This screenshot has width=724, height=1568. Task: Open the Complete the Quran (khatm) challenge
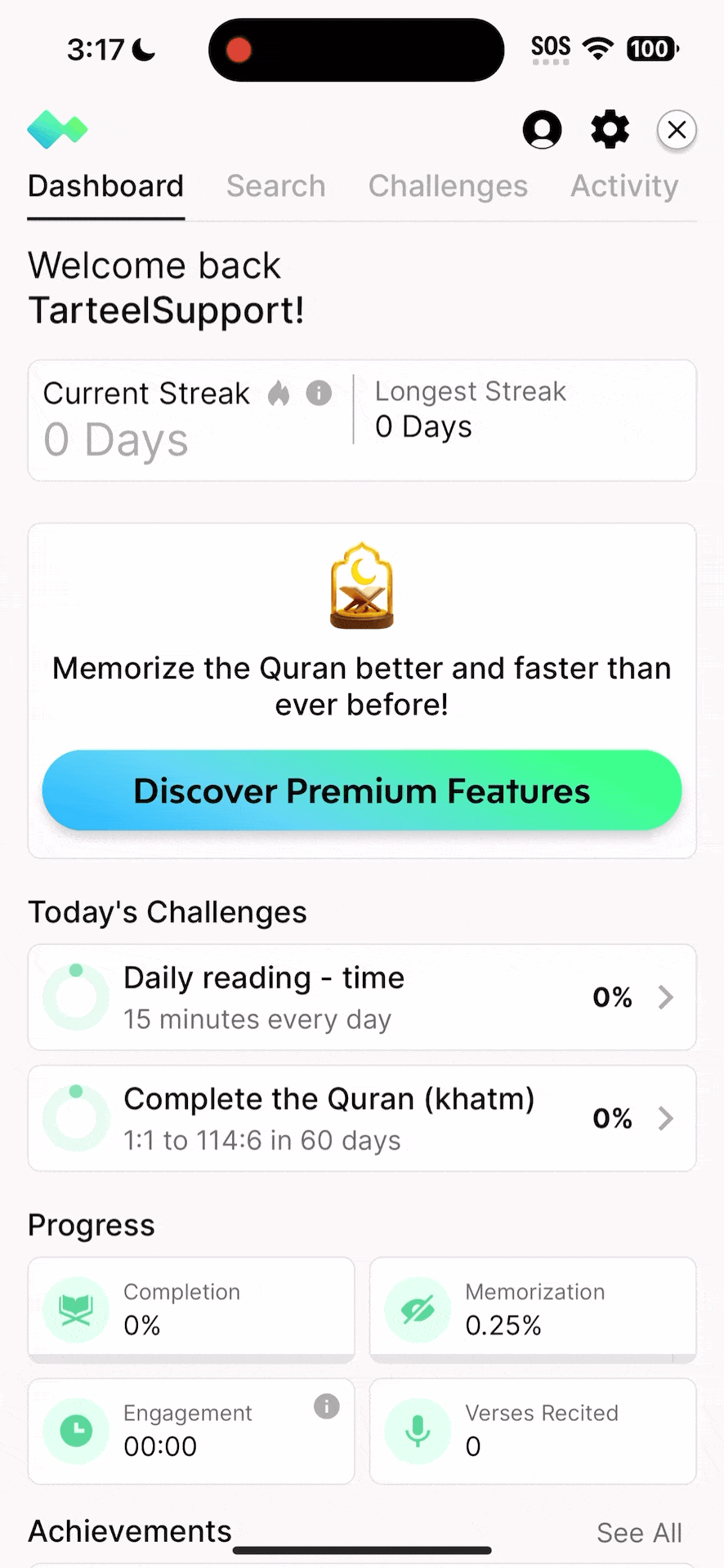362,1118
